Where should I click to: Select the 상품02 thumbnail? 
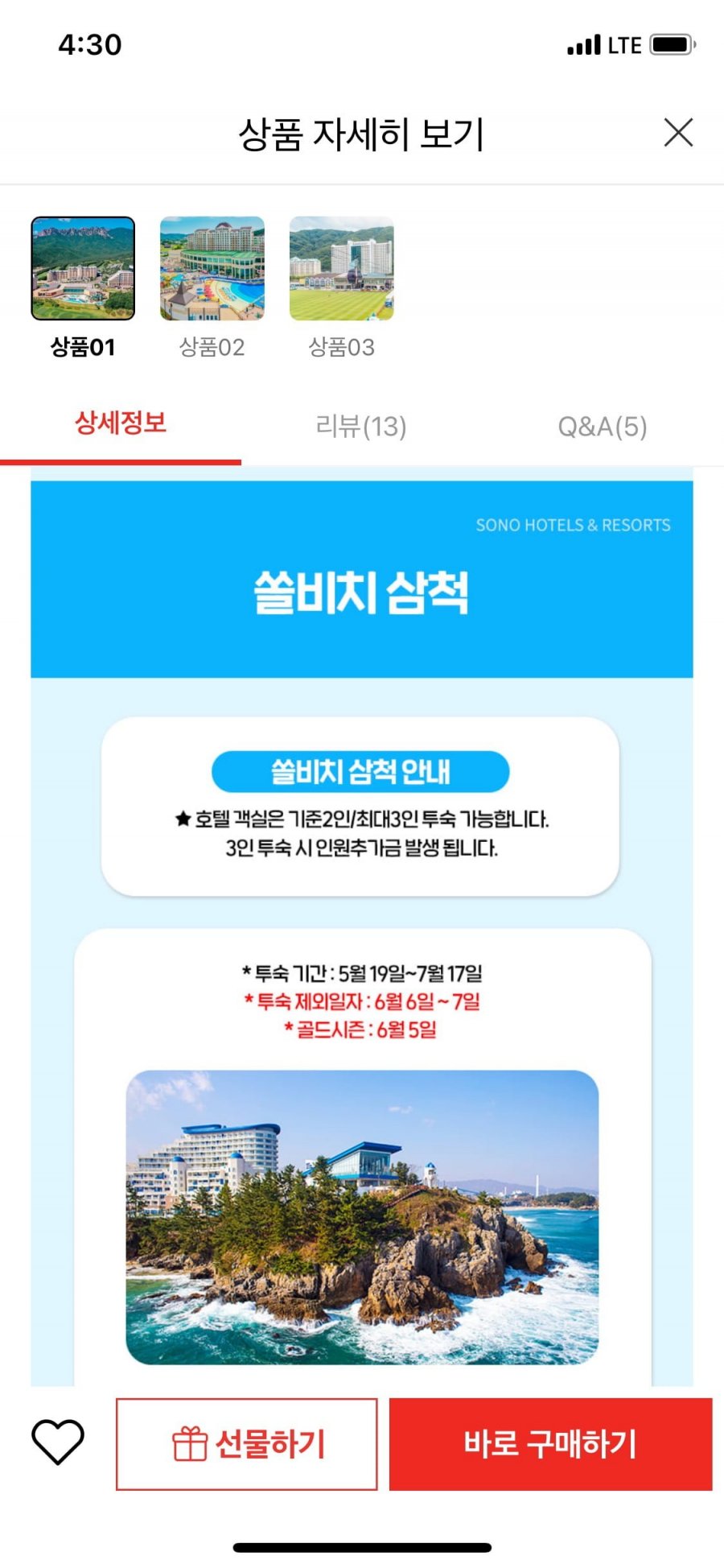pos(212,269)
